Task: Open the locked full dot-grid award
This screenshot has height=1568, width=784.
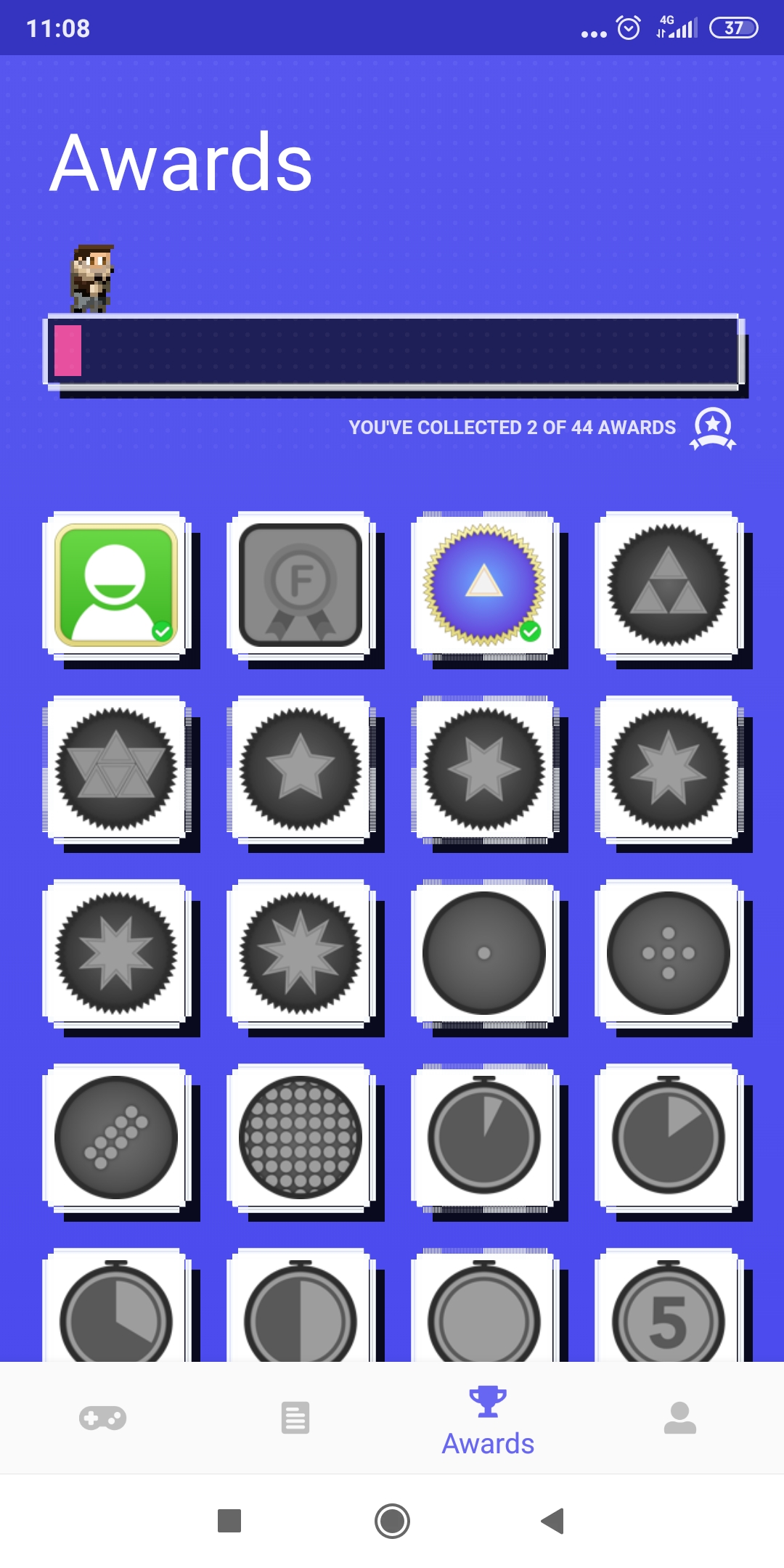Action: (301, 1137)
